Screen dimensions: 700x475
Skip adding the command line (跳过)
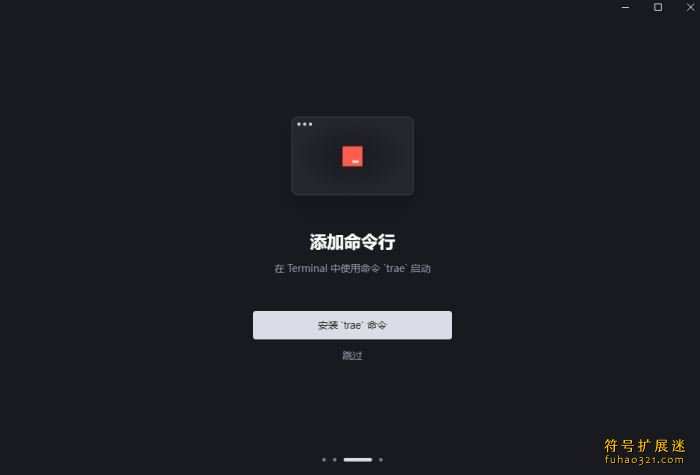point(352,355)
